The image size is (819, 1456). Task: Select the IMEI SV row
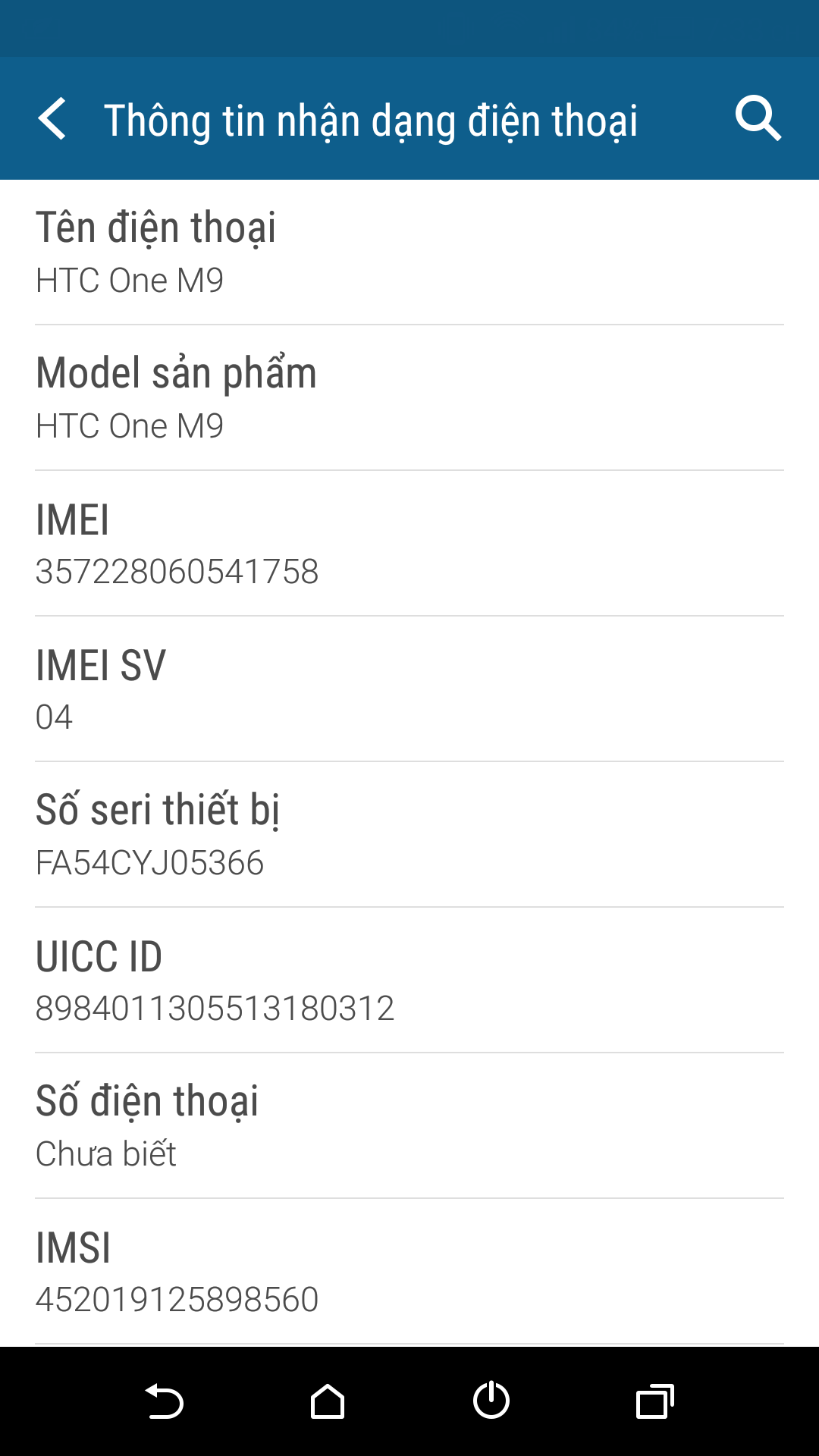(409, 689)
